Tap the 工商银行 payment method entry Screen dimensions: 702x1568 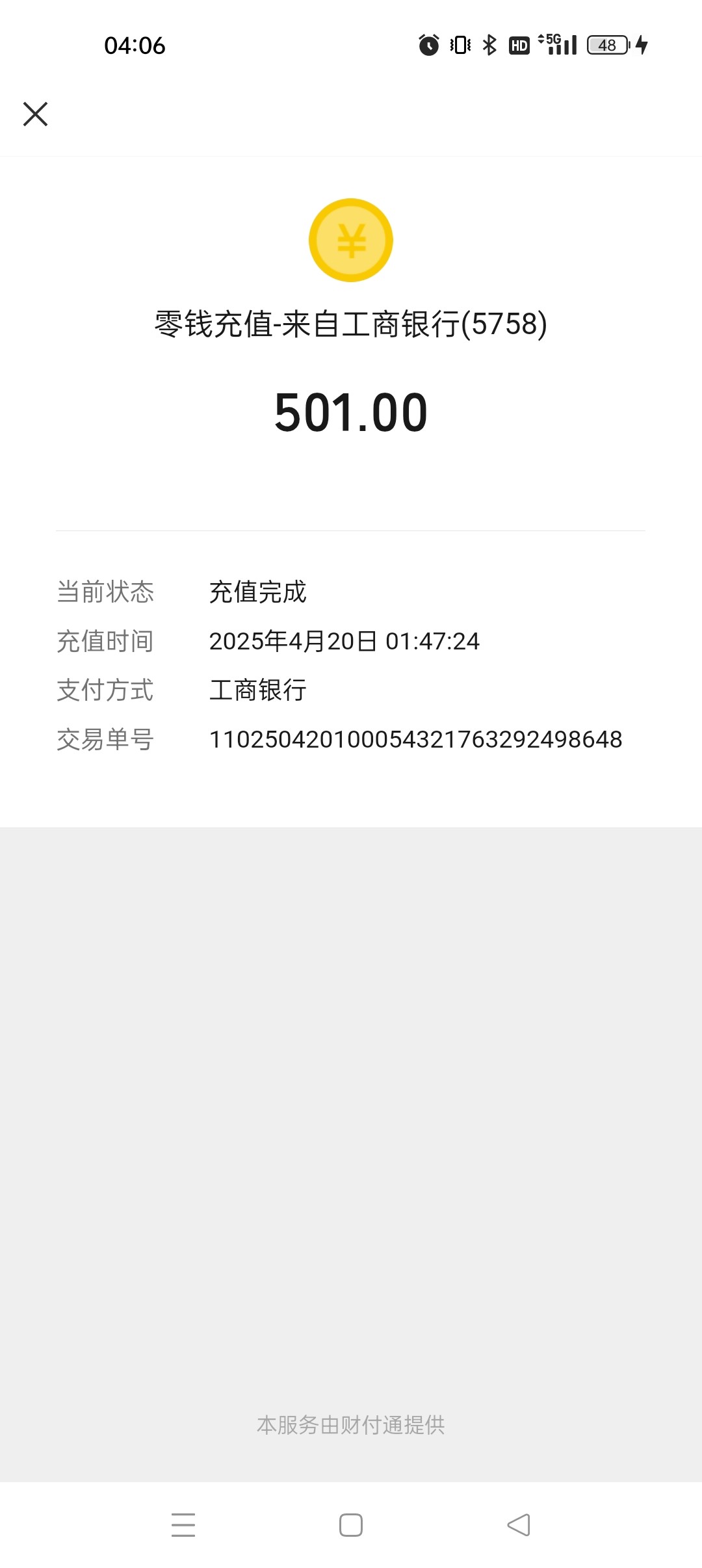[x=259, y=690]
